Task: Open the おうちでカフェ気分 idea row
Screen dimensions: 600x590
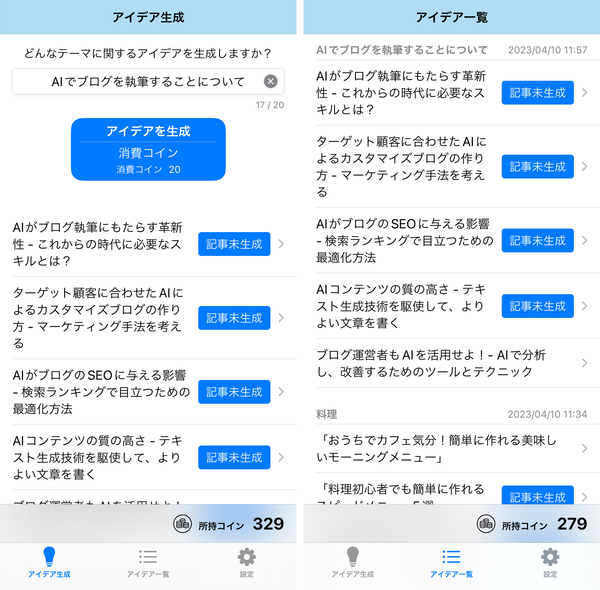Action: (452, 448)
